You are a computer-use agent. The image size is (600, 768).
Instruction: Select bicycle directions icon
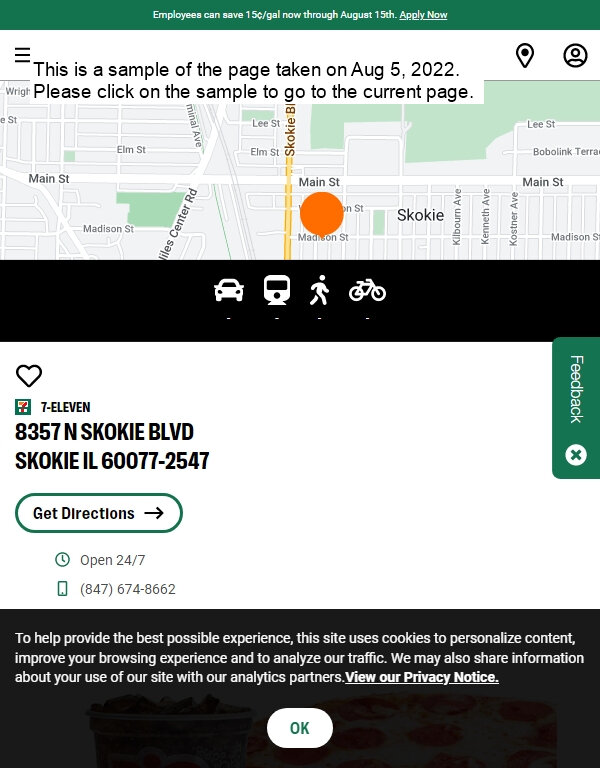pos(367,290)
